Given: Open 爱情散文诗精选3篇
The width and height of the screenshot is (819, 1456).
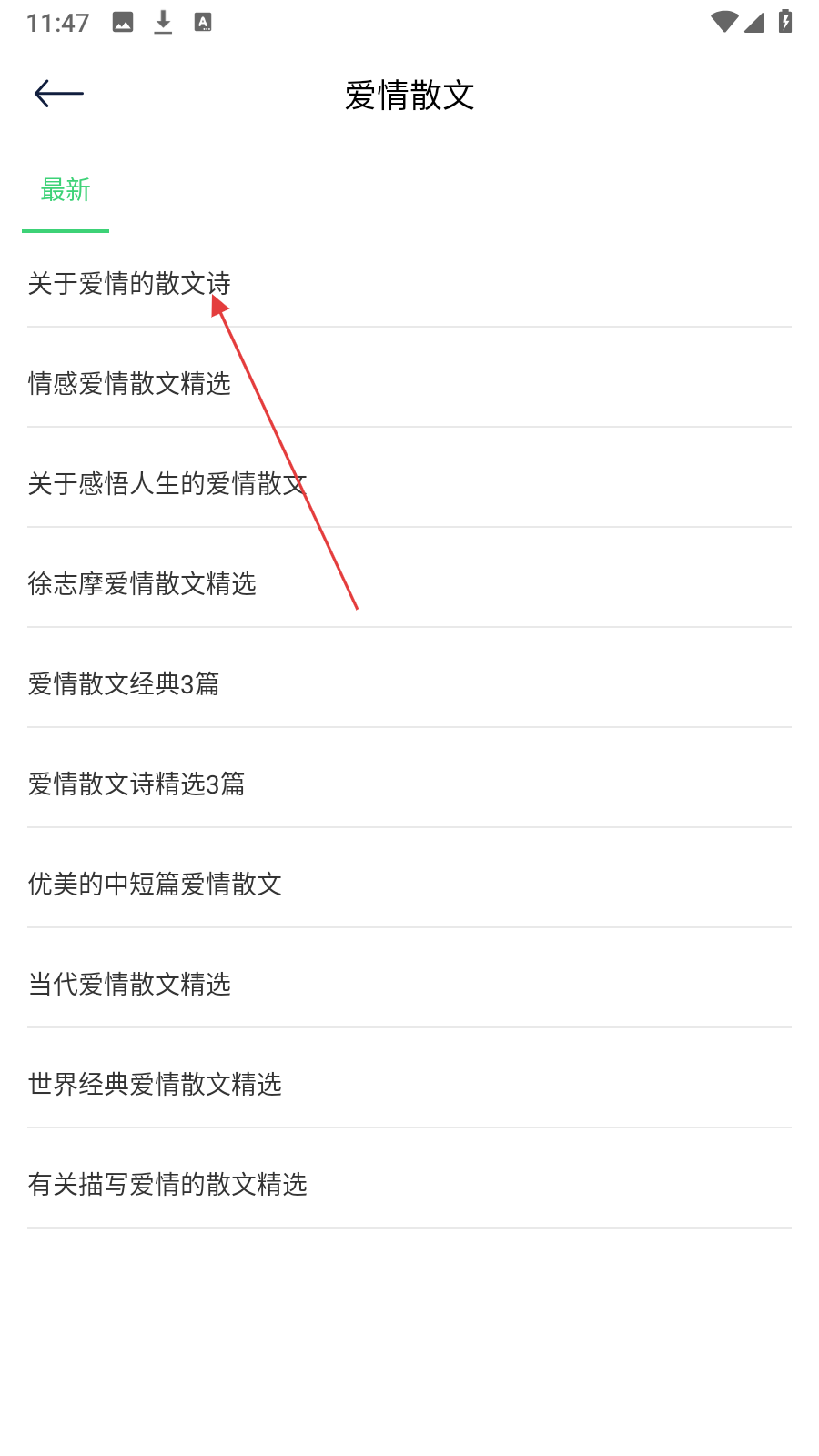Looking at the screenshot, I should [x=409, y=784].
